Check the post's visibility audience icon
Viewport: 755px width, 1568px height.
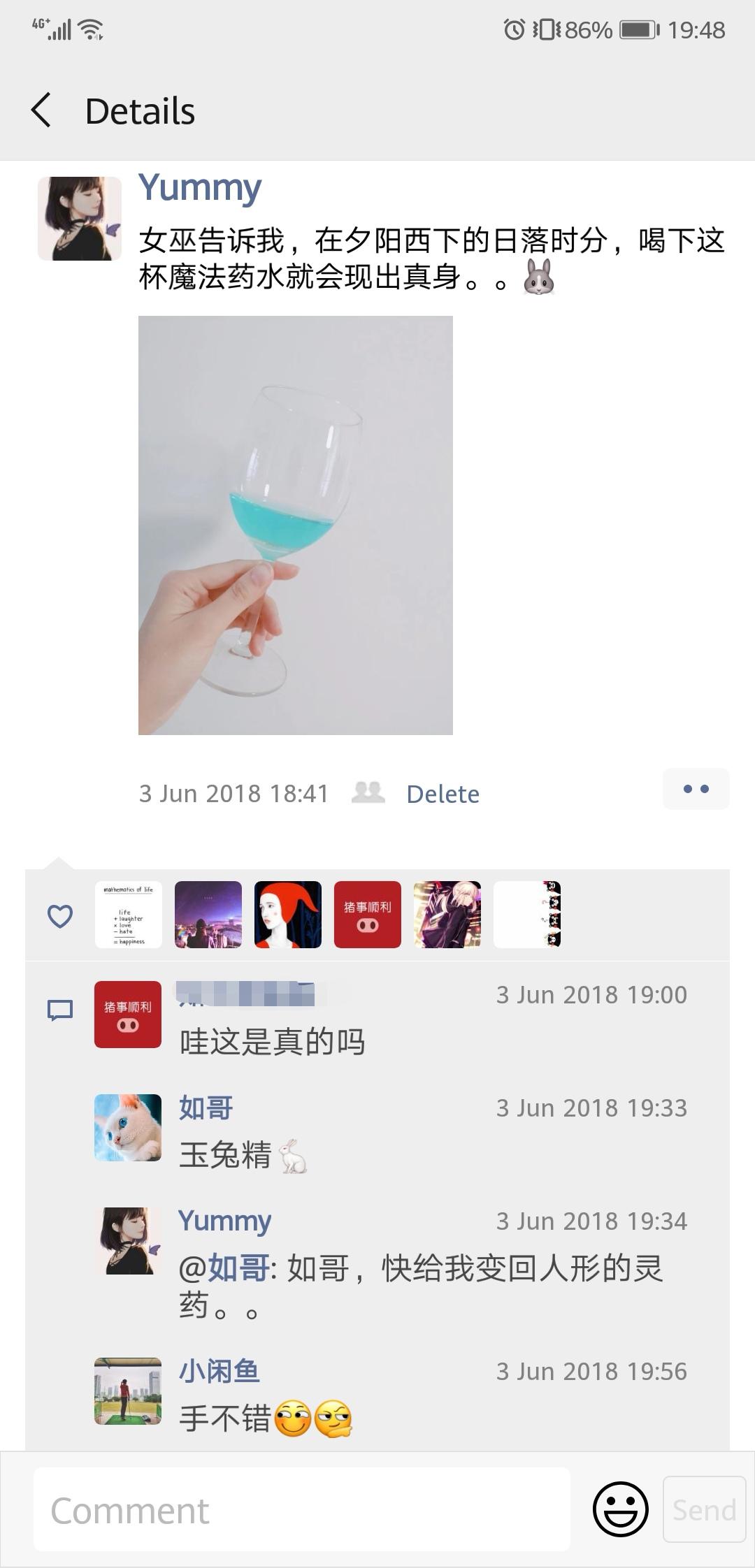click(x=368, y=792)
